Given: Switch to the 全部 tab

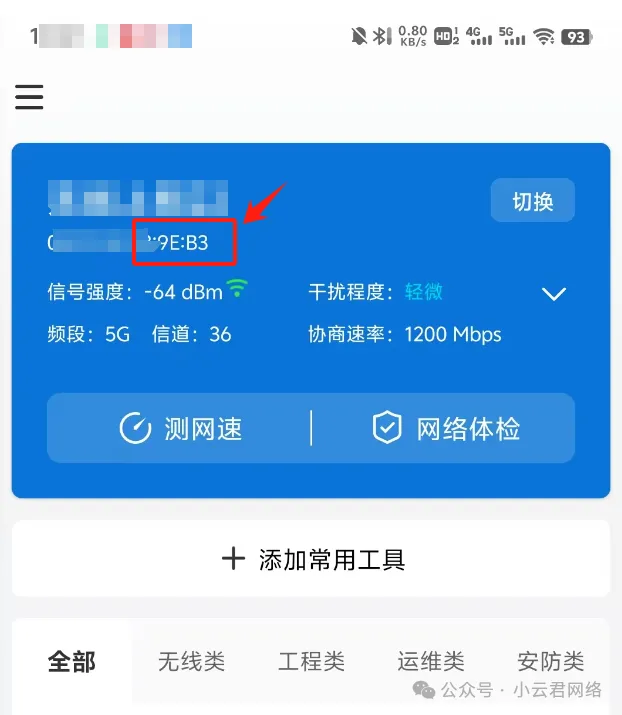Looking at the screenshot, I should (72, 661).
